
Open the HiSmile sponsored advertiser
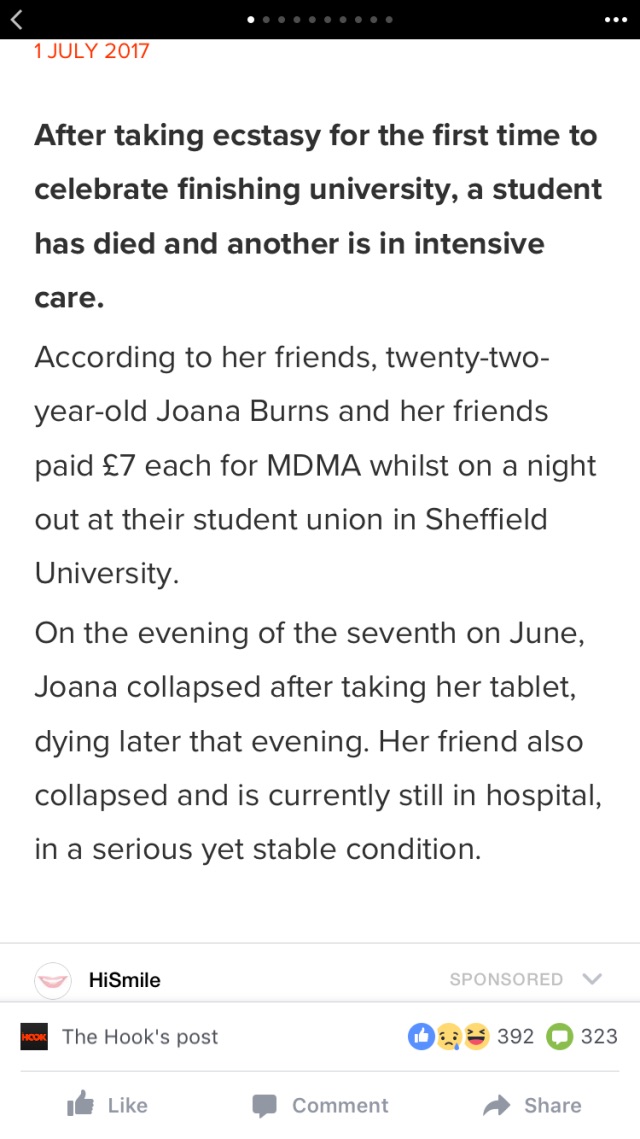124,979
